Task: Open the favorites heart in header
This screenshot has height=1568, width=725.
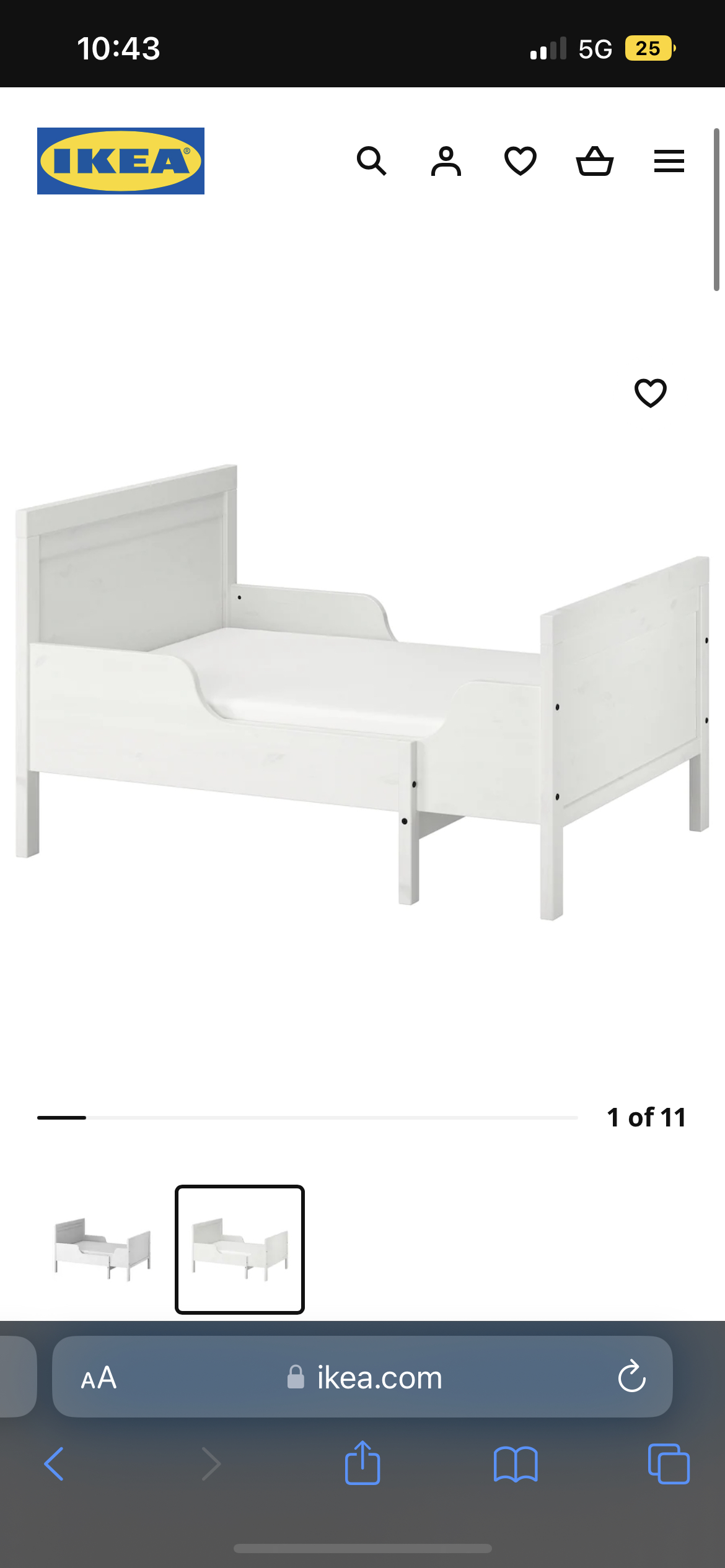Action: click(521, 161)
